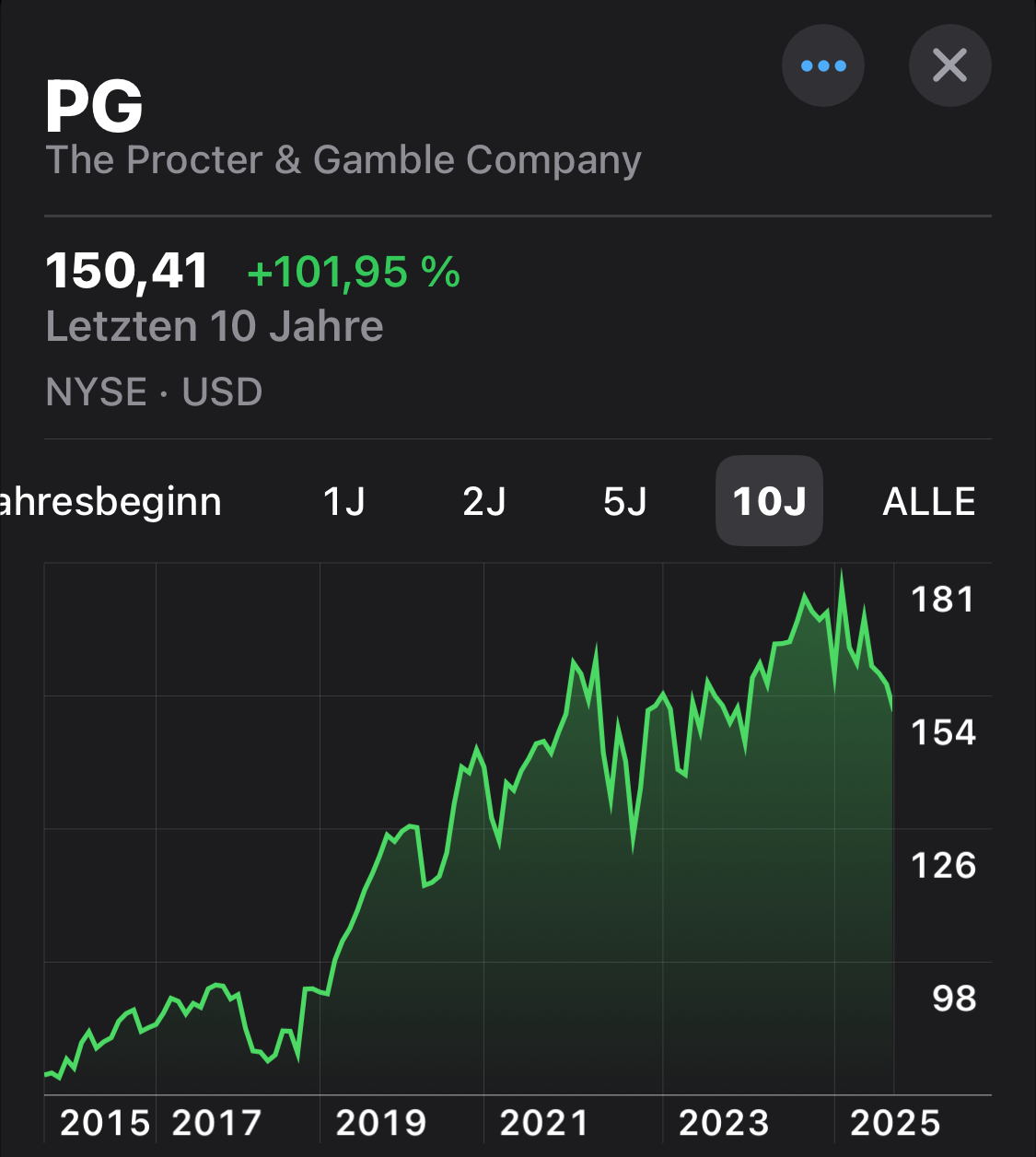Switch to the 2J chart view
Image resolution: width=1036 pixels, height=1157 pixels.
pyautogui.click(x=485, y=501)
